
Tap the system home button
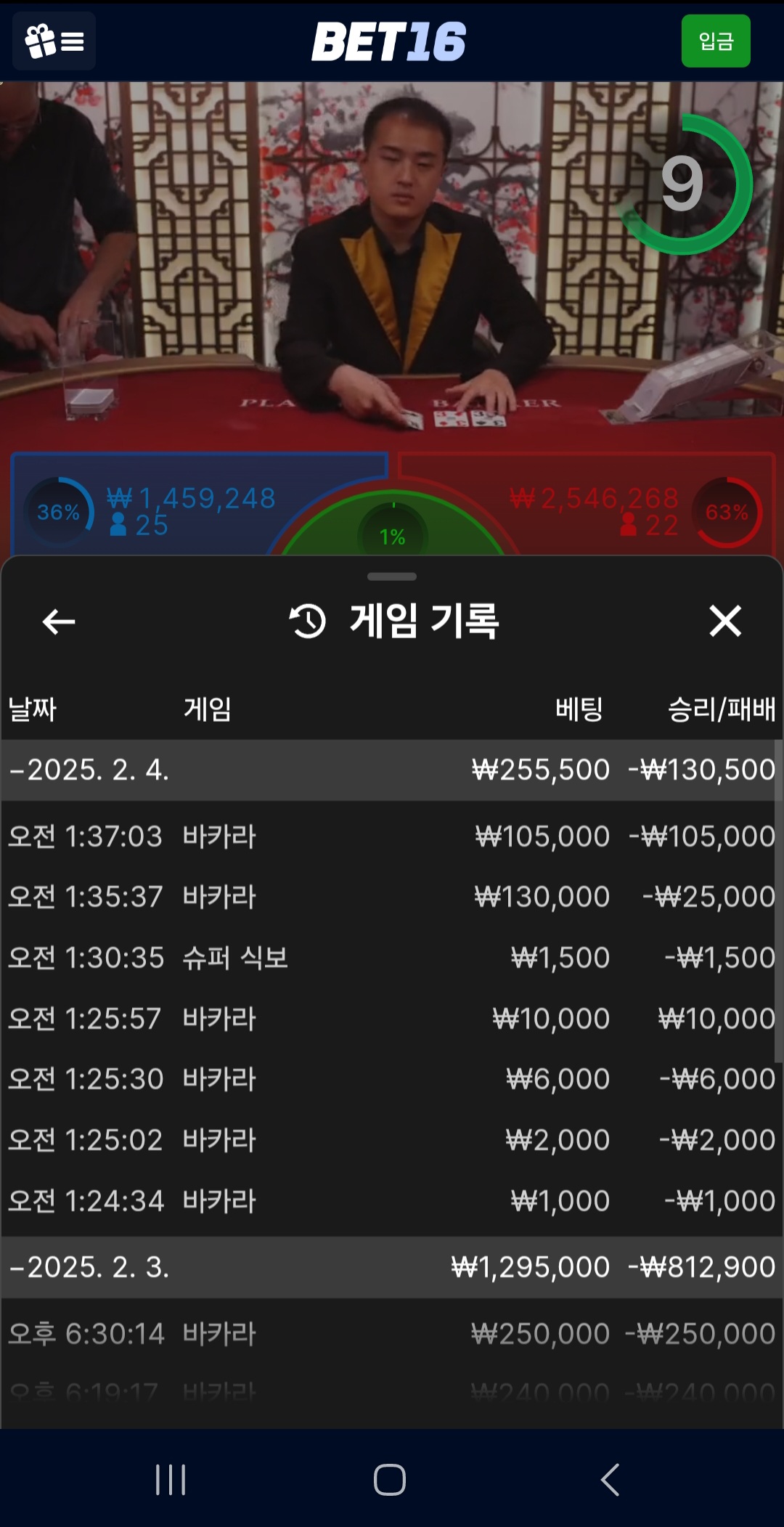pyautogui.click(x=390, y=1479)
